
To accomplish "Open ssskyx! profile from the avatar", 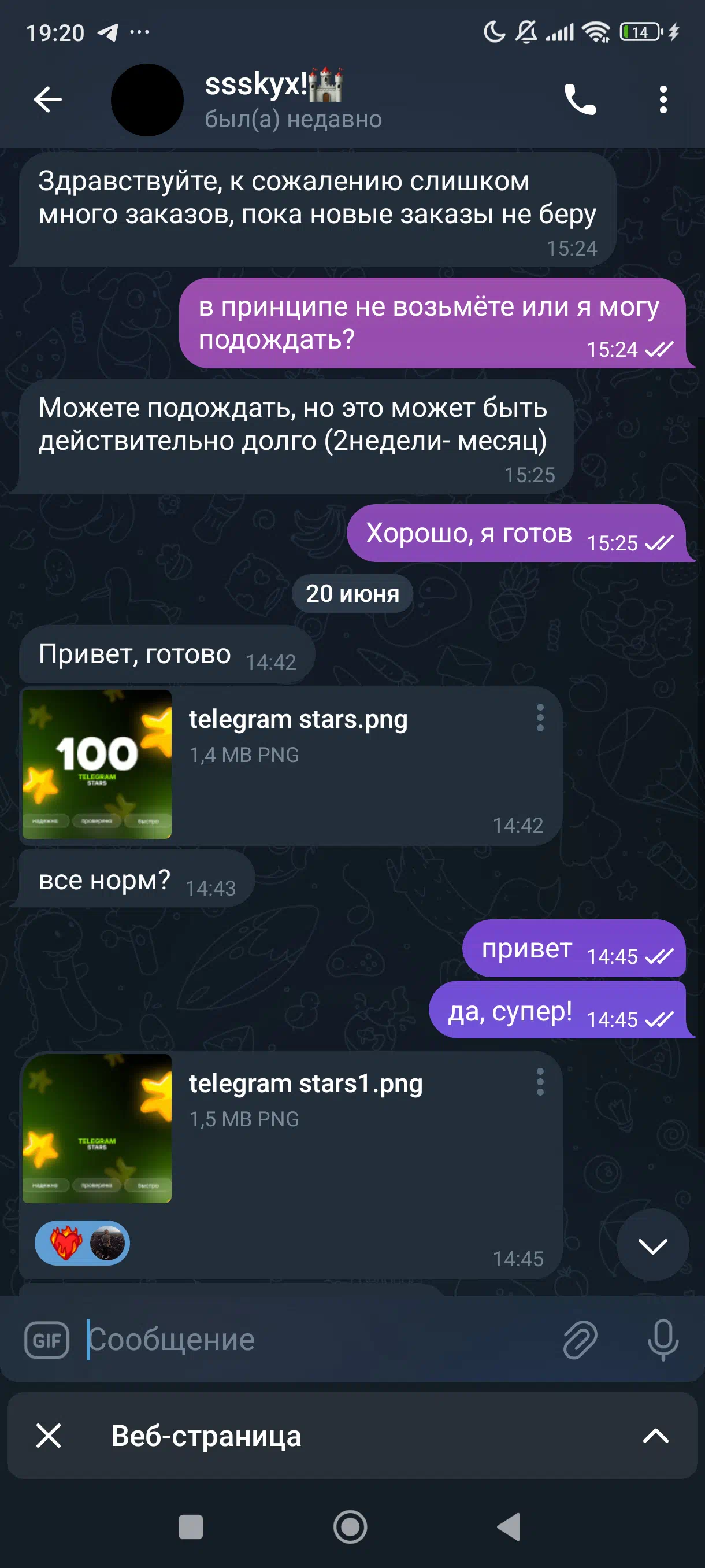I will [x=147, y=100].
